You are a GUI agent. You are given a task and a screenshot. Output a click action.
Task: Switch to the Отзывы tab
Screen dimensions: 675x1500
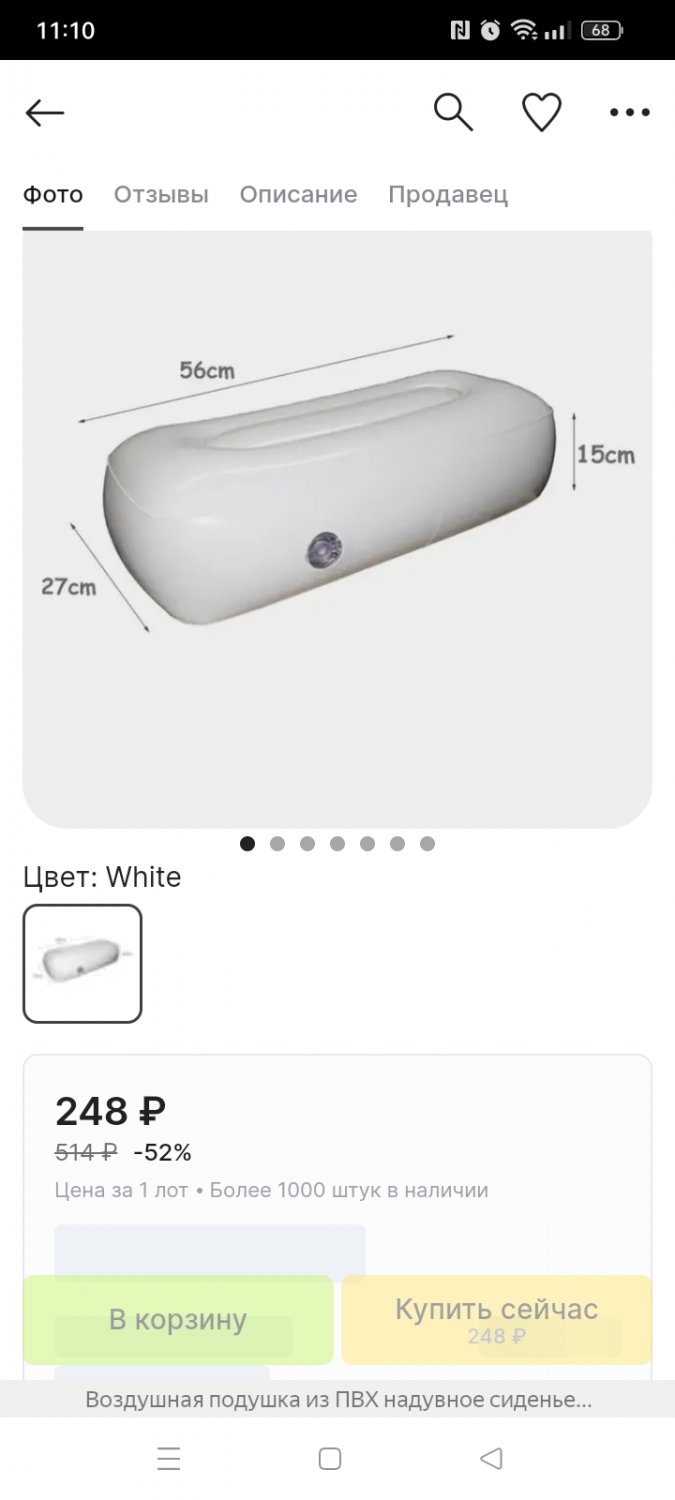click(161, 194)
